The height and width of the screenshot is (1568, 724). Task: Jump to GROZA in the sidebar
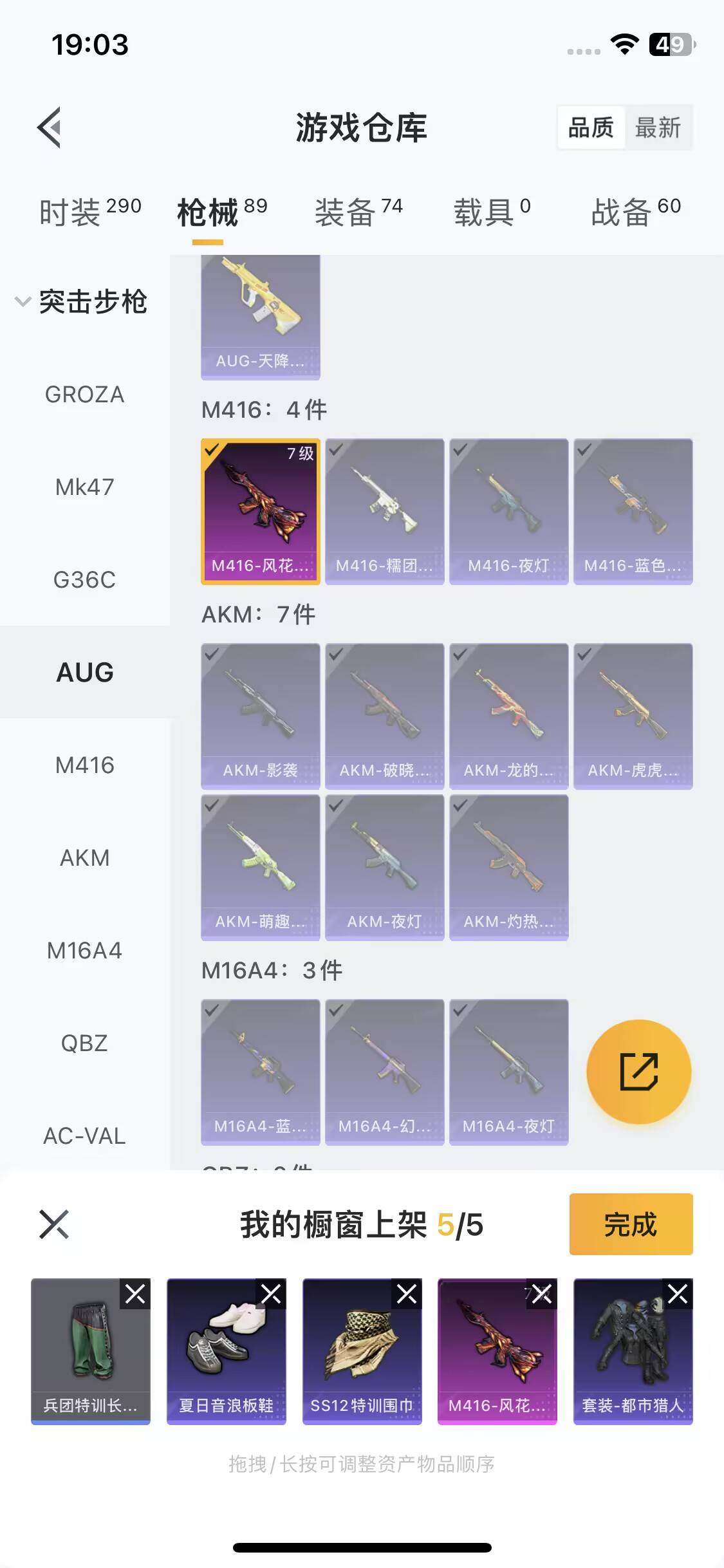coord(84,395)
